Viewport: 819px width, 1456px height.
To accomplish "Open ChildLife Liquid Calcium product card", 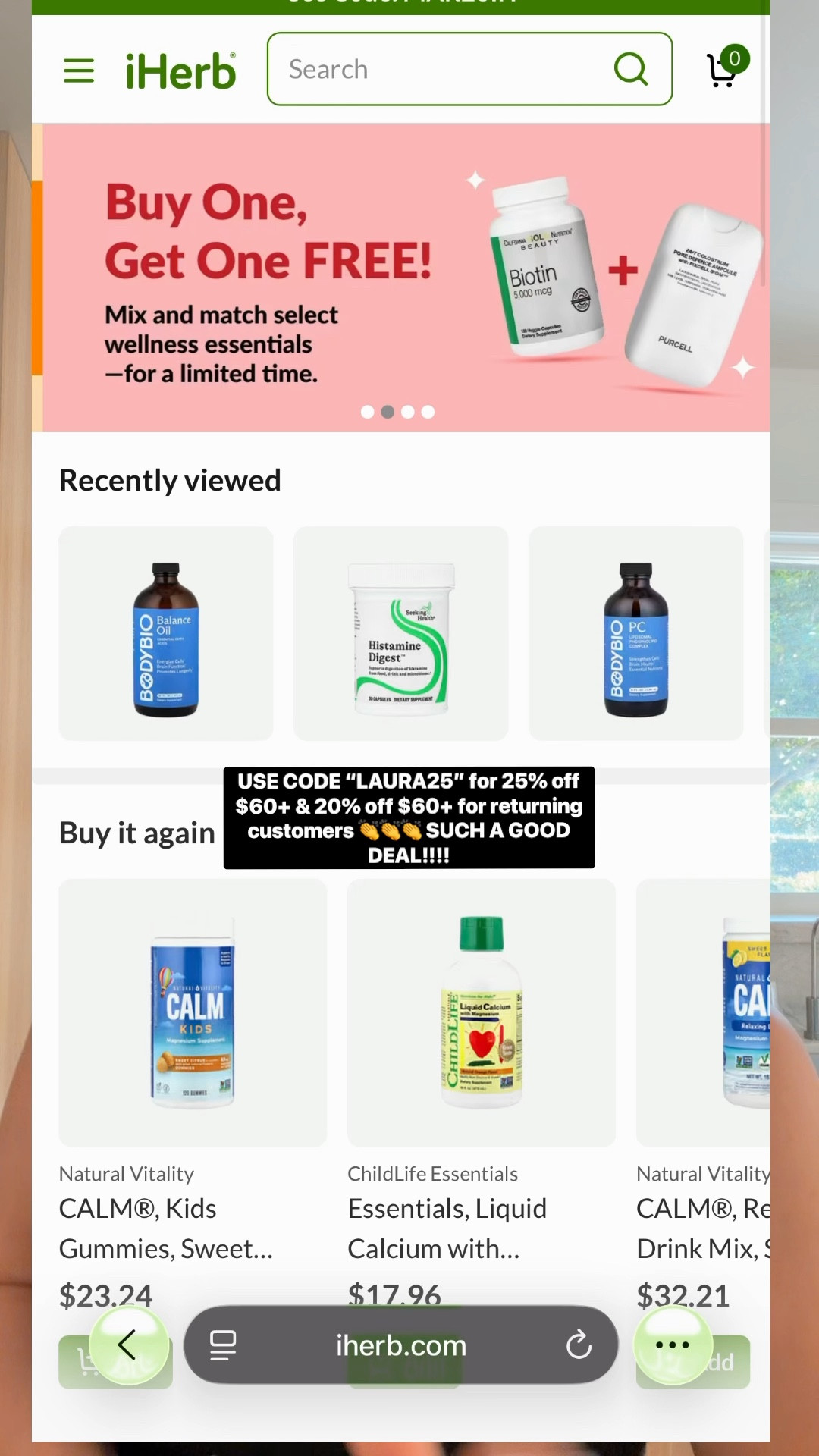I will pos(481,1012).
